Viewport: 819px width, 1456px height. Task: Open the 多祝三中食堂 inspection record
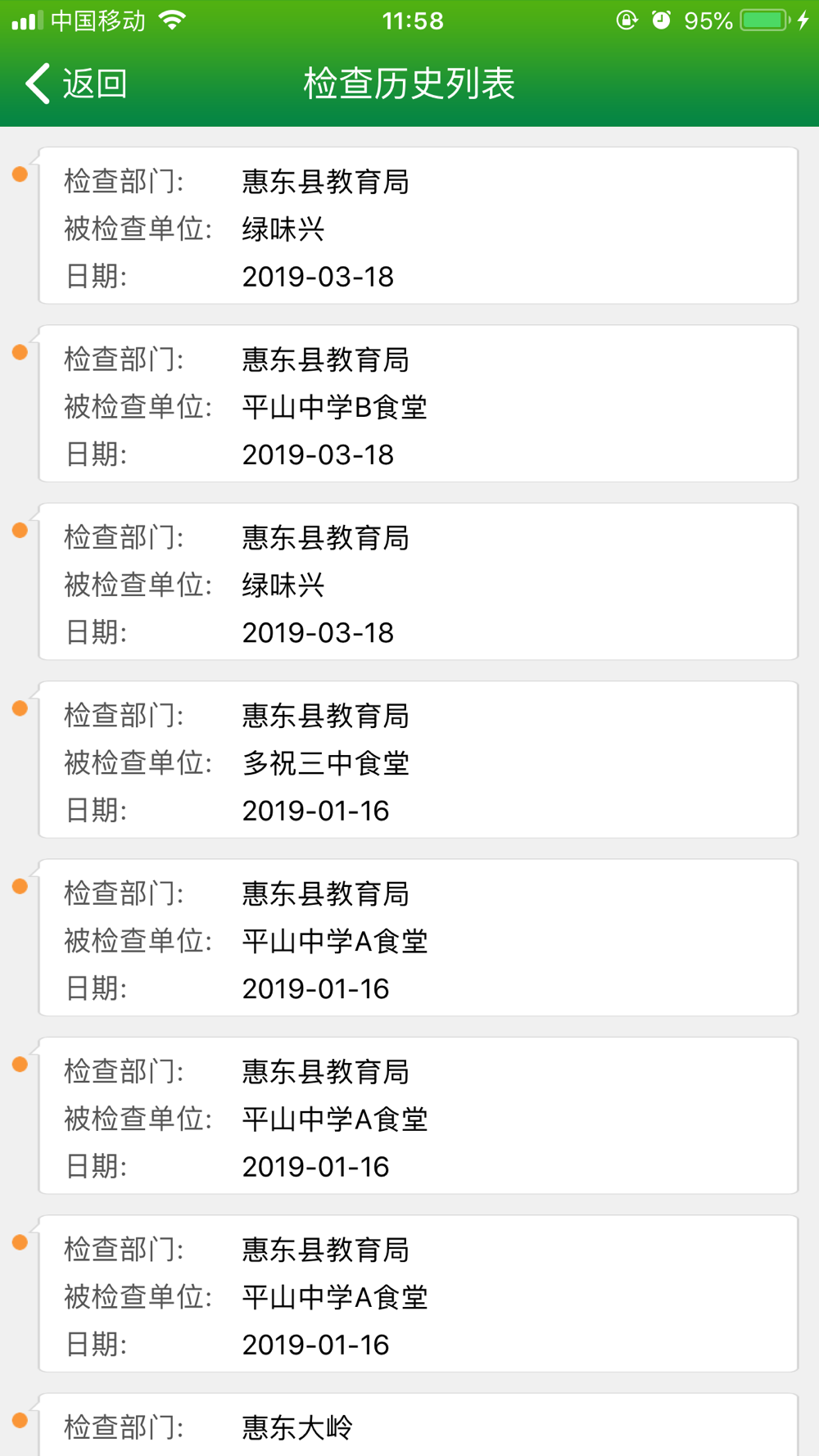pyautogui.click(x=419, y=760)
